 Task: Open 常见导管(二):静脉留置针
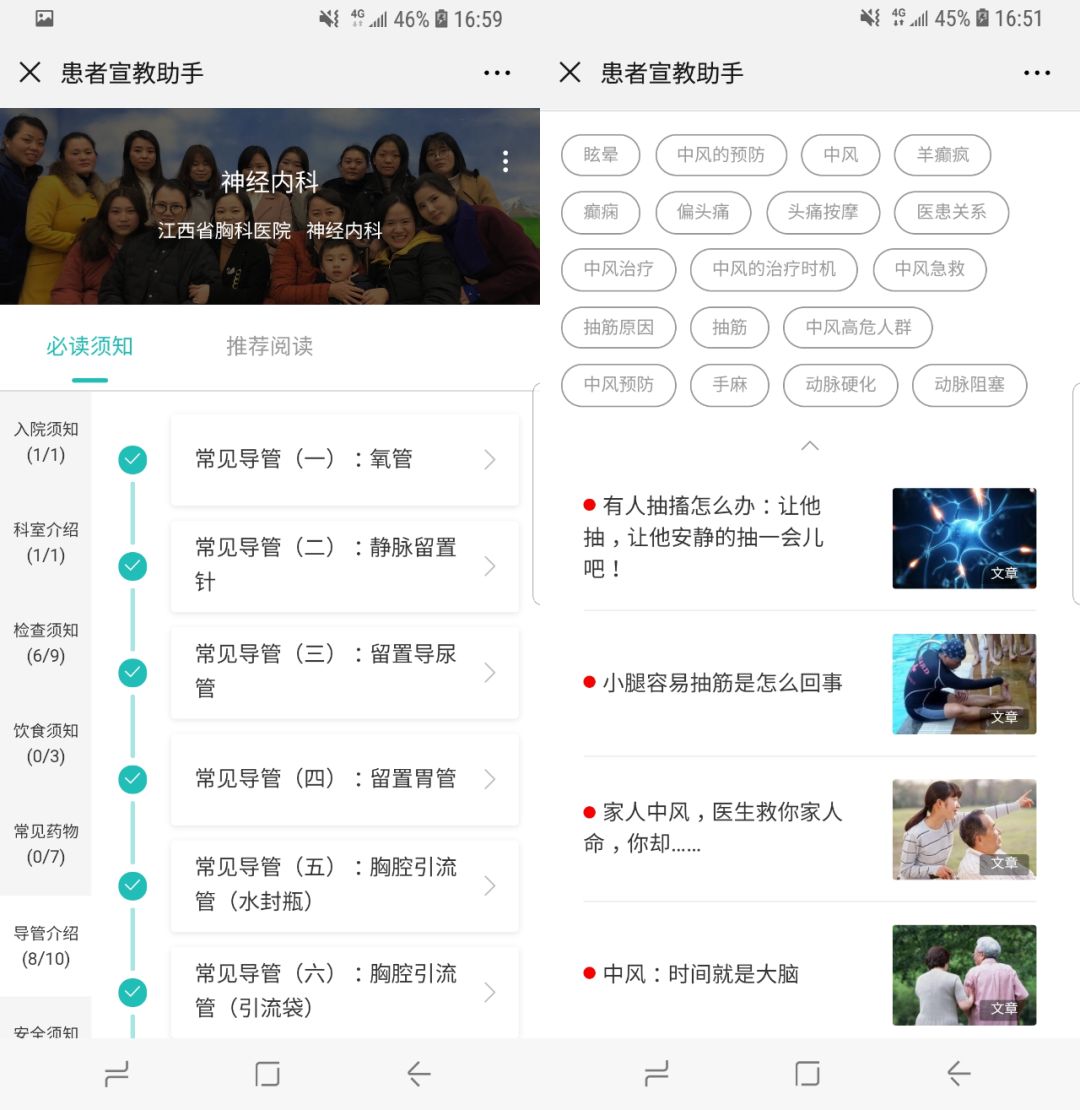click(x=344, y=566)
